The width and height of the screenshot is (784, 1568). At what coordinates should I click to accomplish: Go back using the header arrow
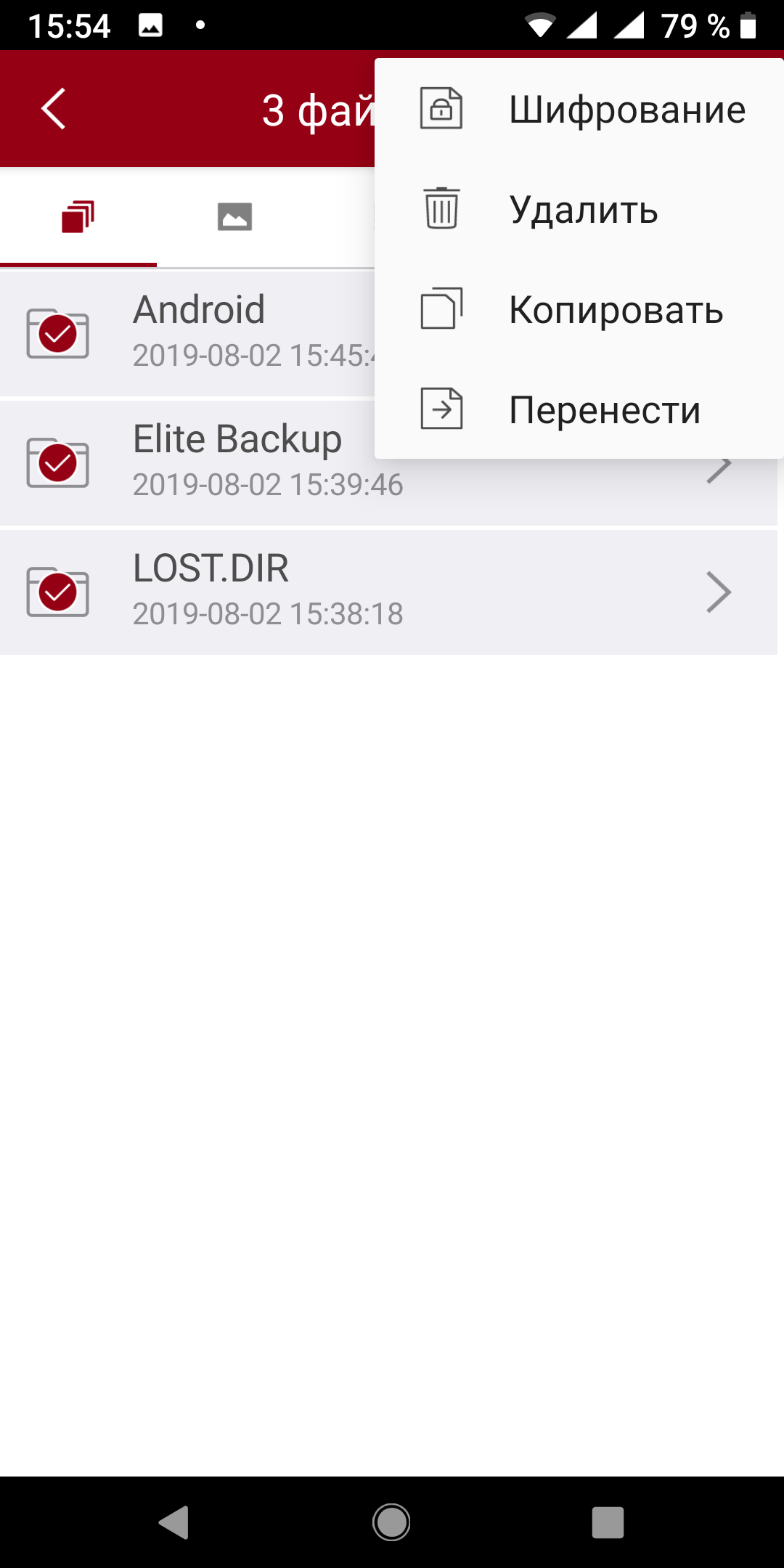point(54,109)
